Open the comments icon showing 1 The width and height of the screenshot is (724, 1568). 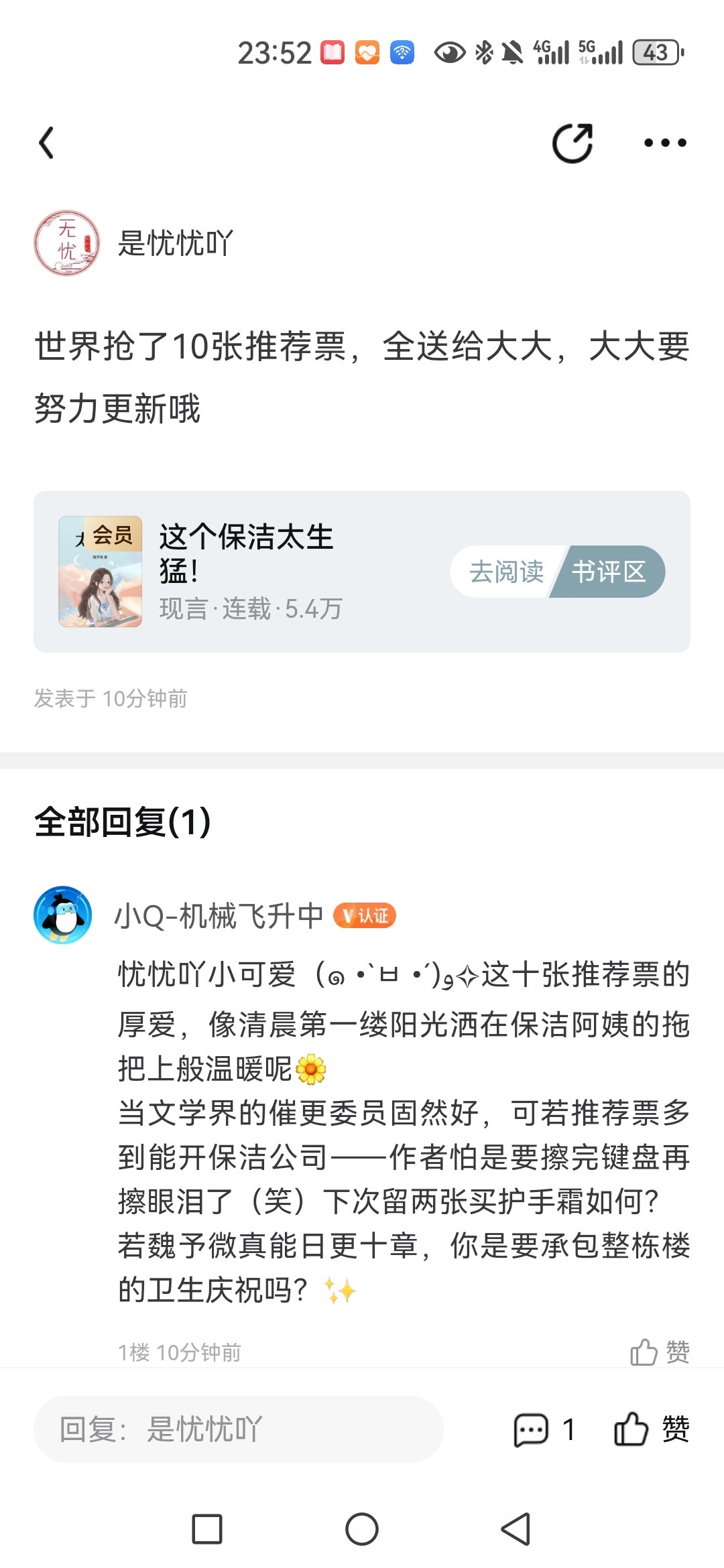[x=543, y=1429]
